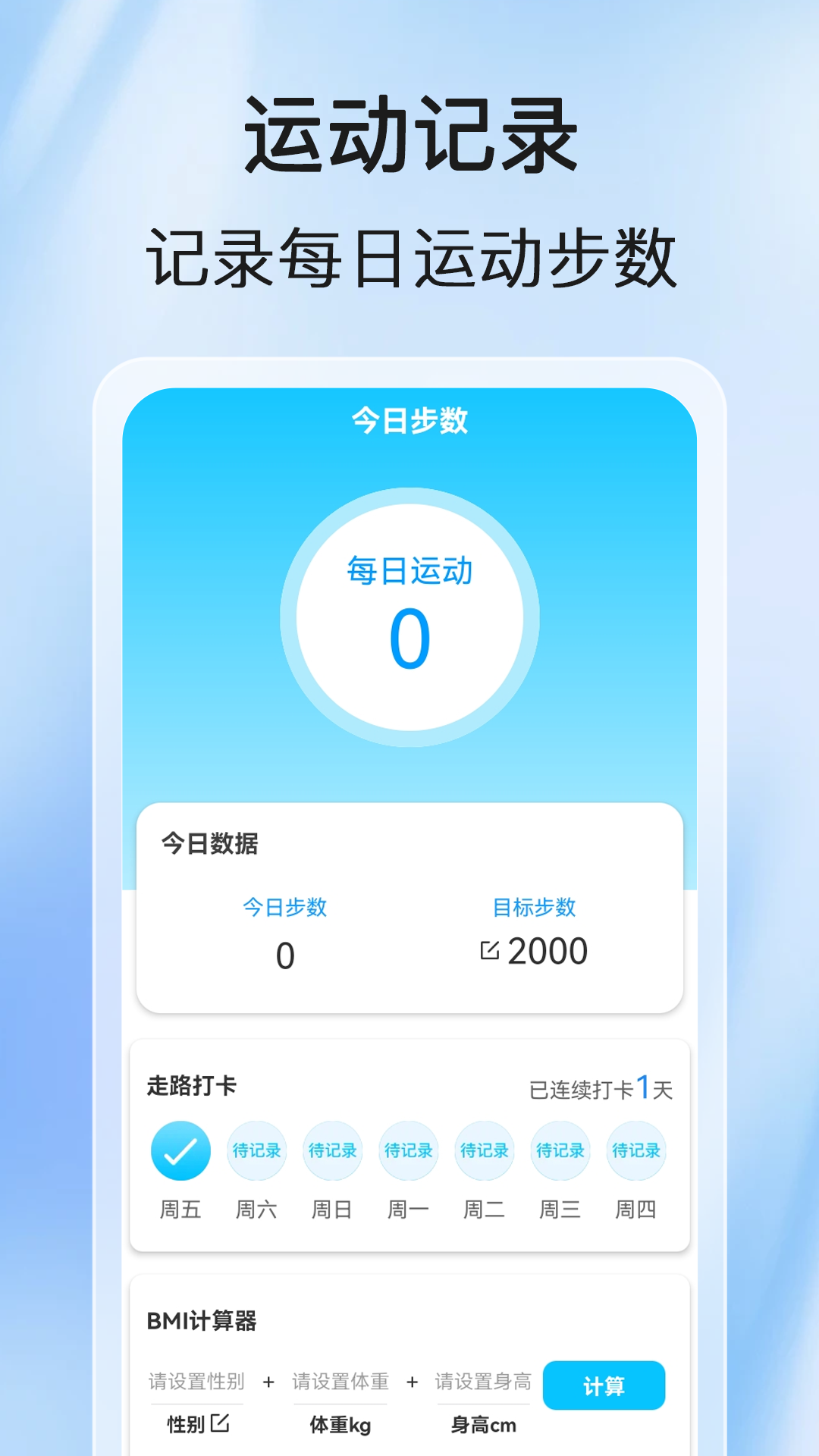Toggle the 周五 check-in checkmark
The image size is (819, 1456).
[x=180, y=1150]
